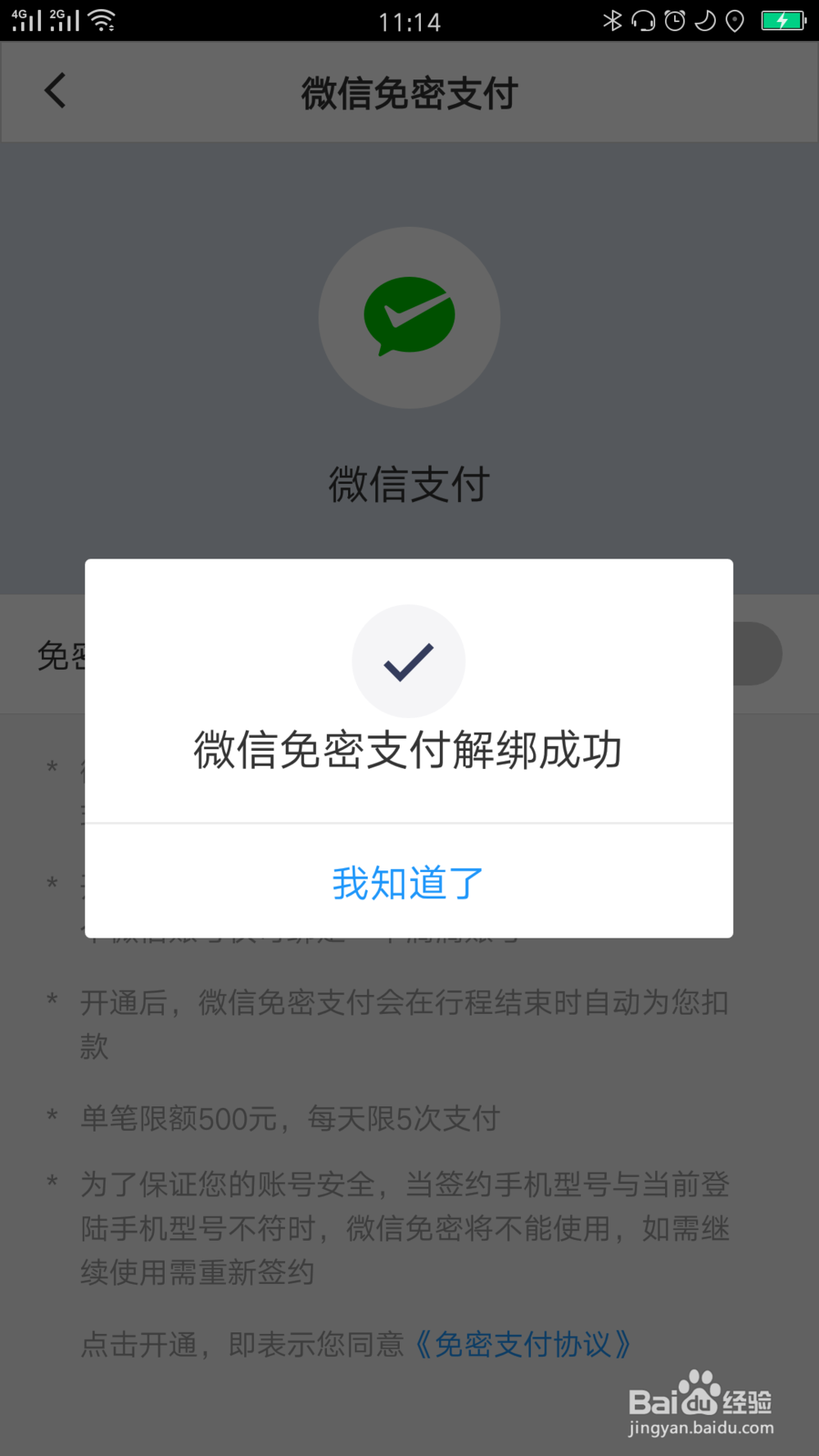
Task: Tap the success message 微信免密支付解绑成功
Action: 409,749
